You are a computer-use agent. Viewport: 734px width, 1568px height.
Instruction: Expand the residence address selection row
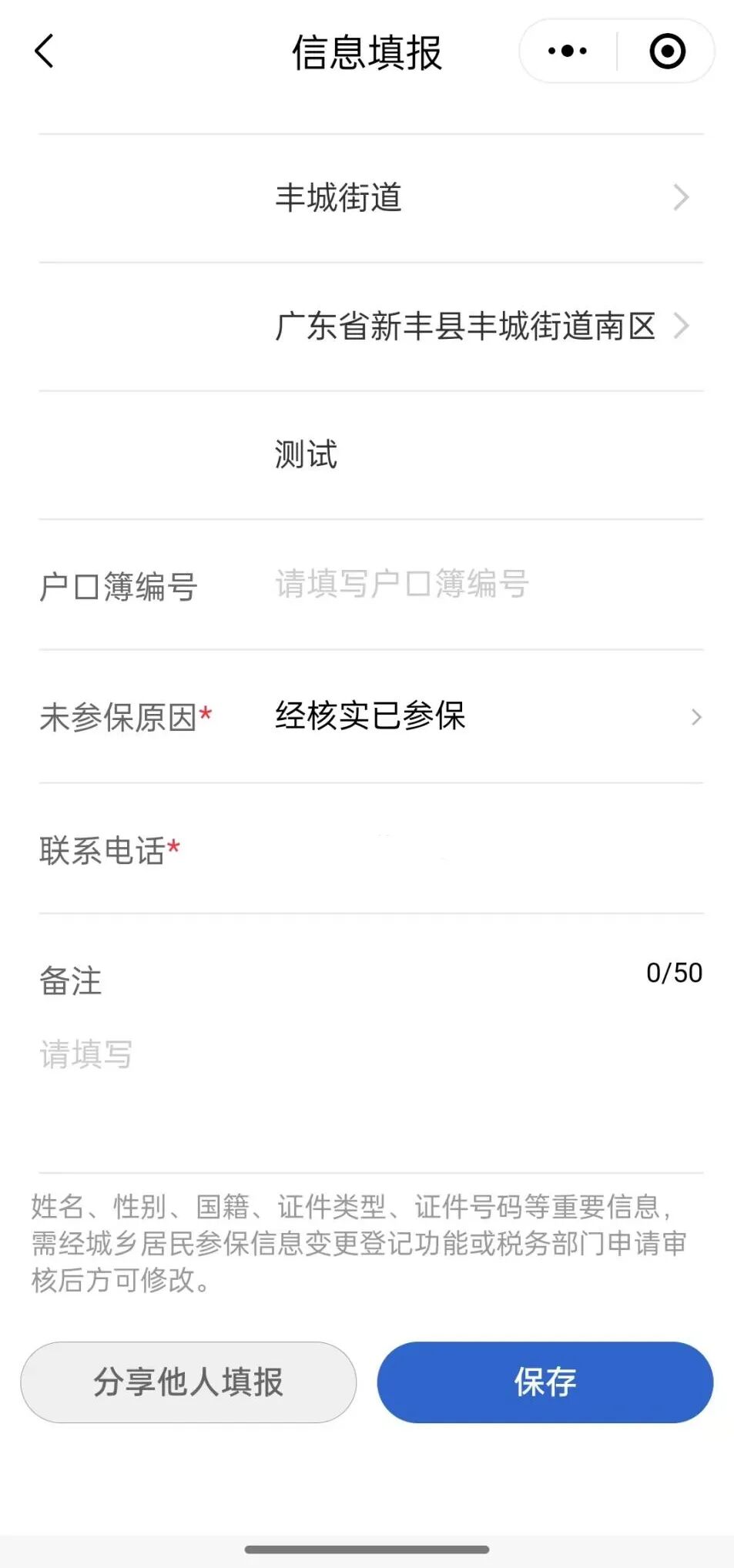(x=464, y=327)
